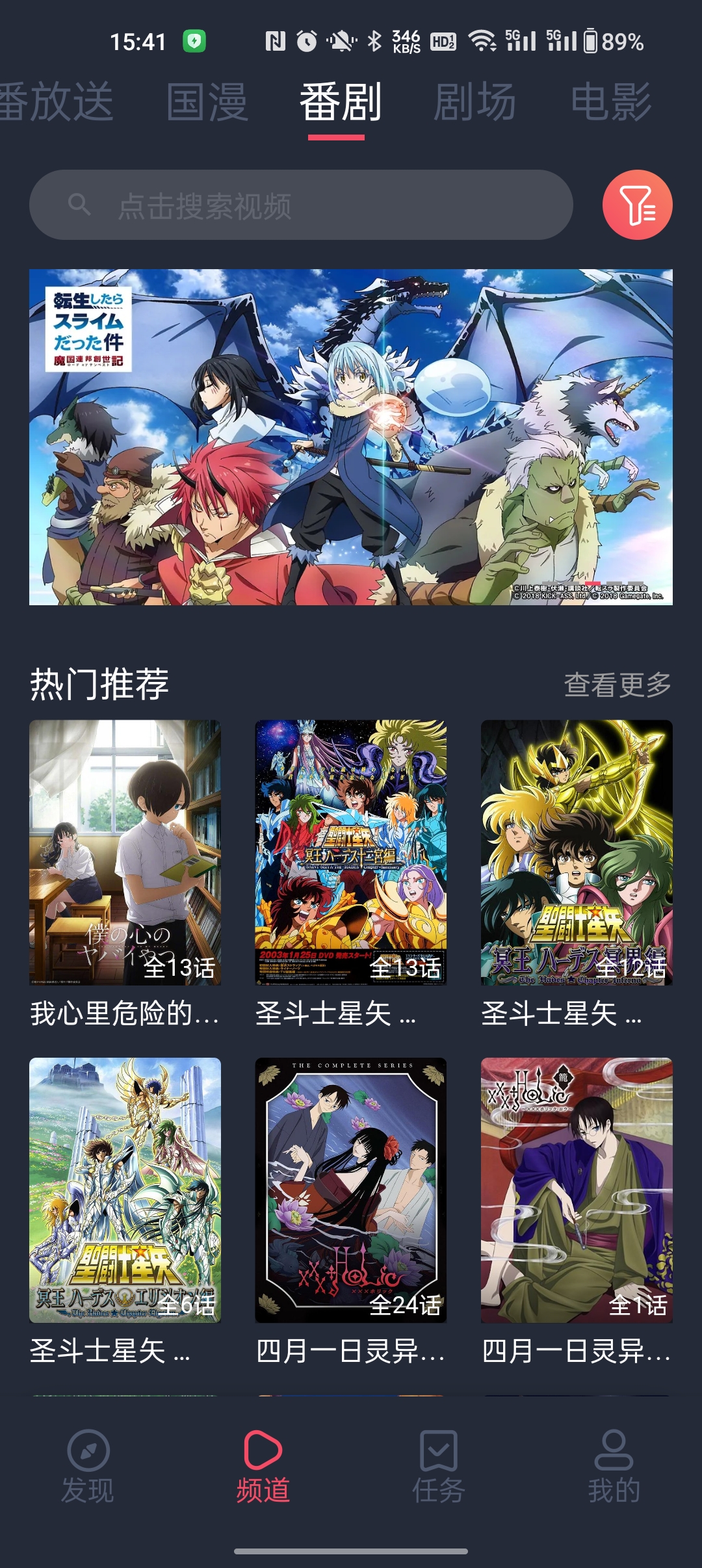Tap the battery saver icon in status bar

coord(193,40)
